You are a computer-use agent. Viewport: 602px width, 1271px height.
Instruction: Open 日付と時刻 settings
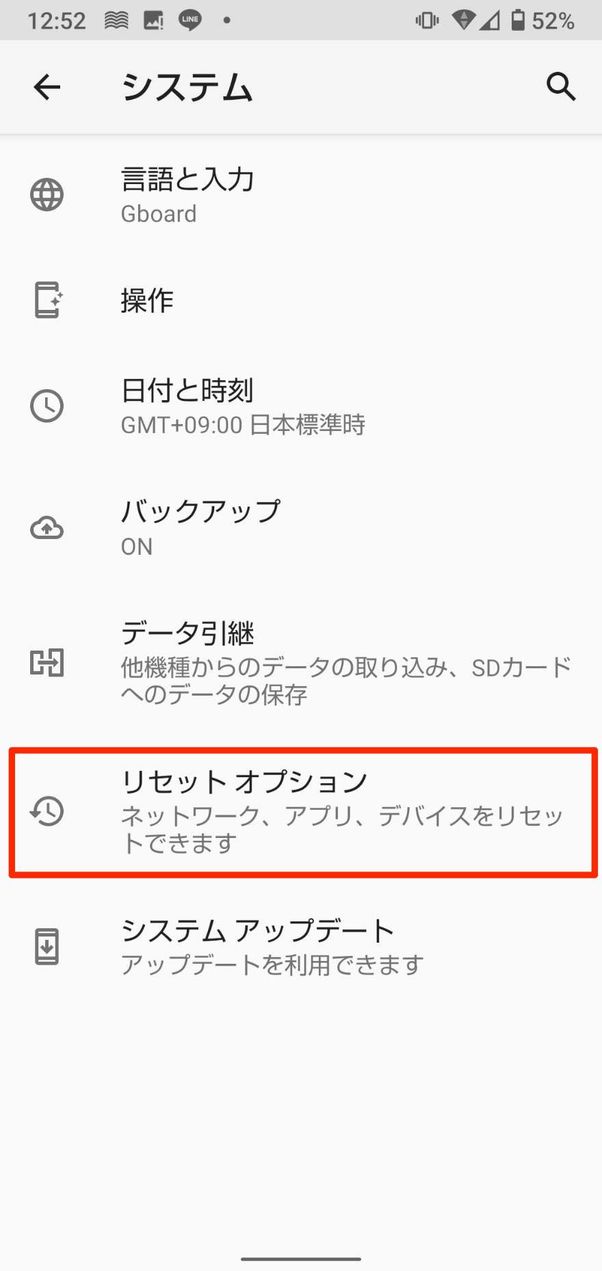[x=300, y=405]
